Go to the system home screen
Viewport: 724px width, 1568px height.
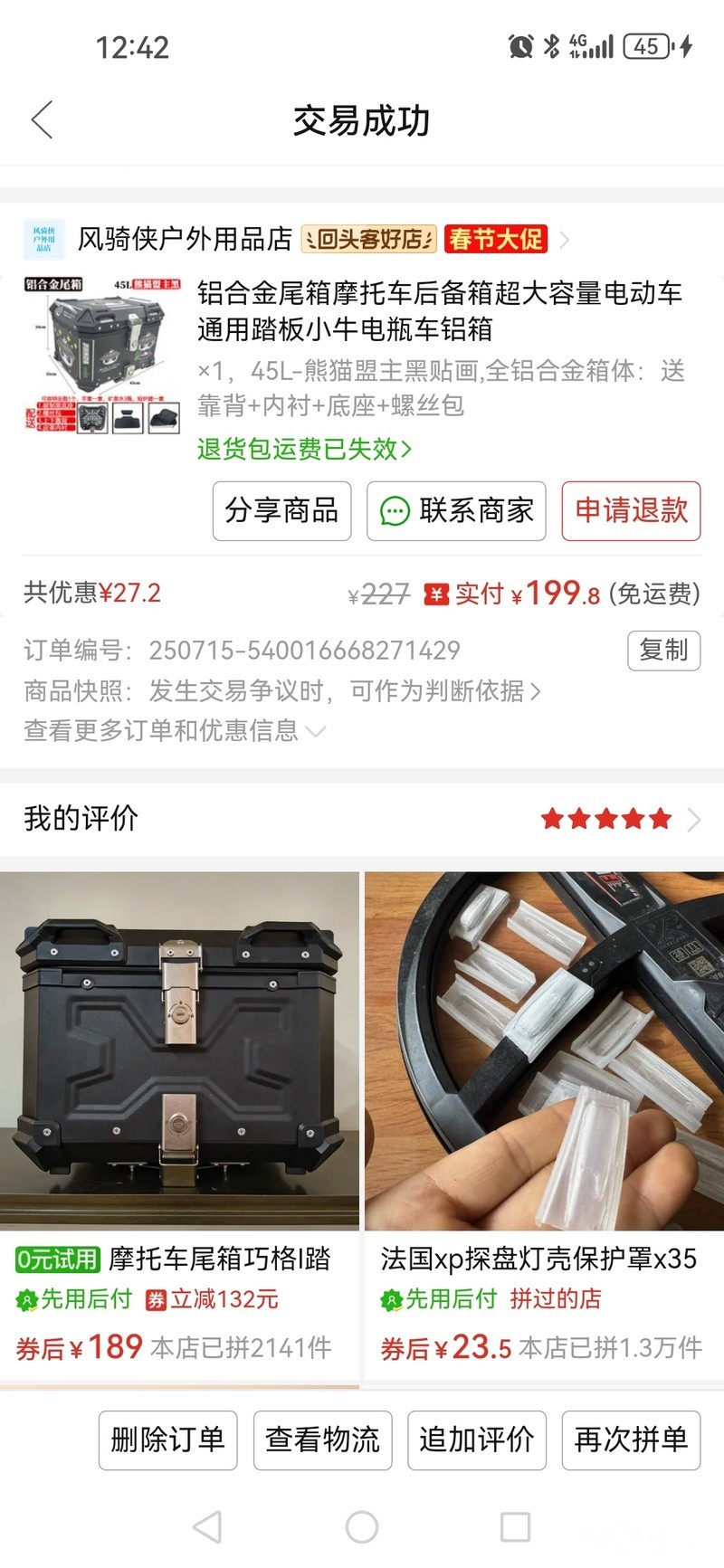(x=362, y=1527)
